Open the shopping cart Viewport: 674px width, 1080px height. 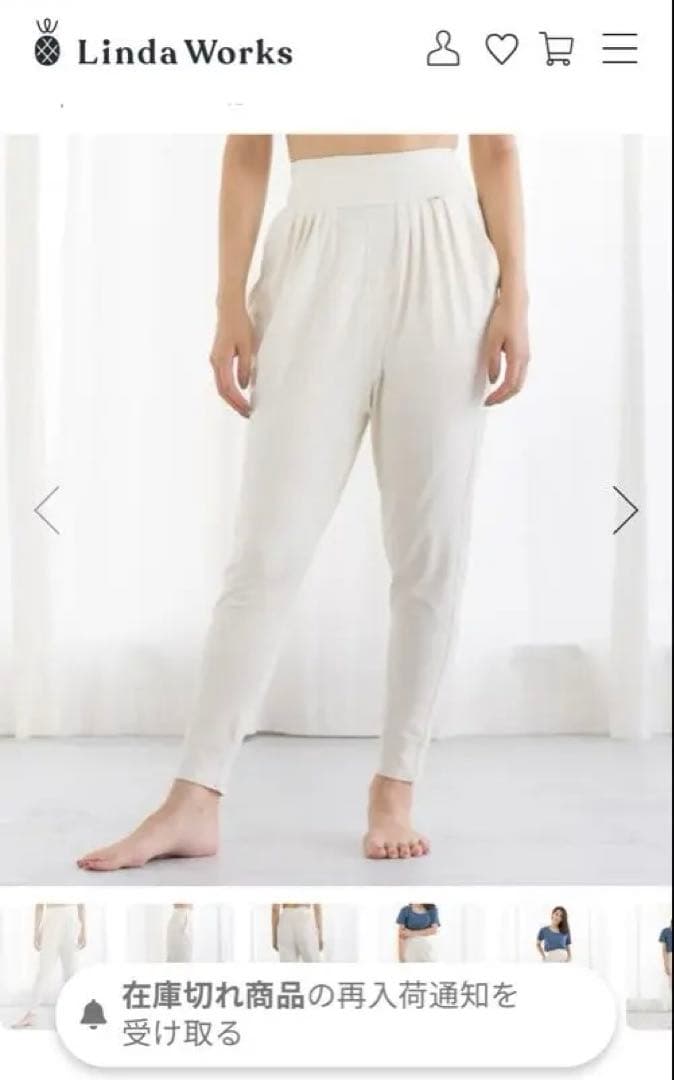point(559,49)
